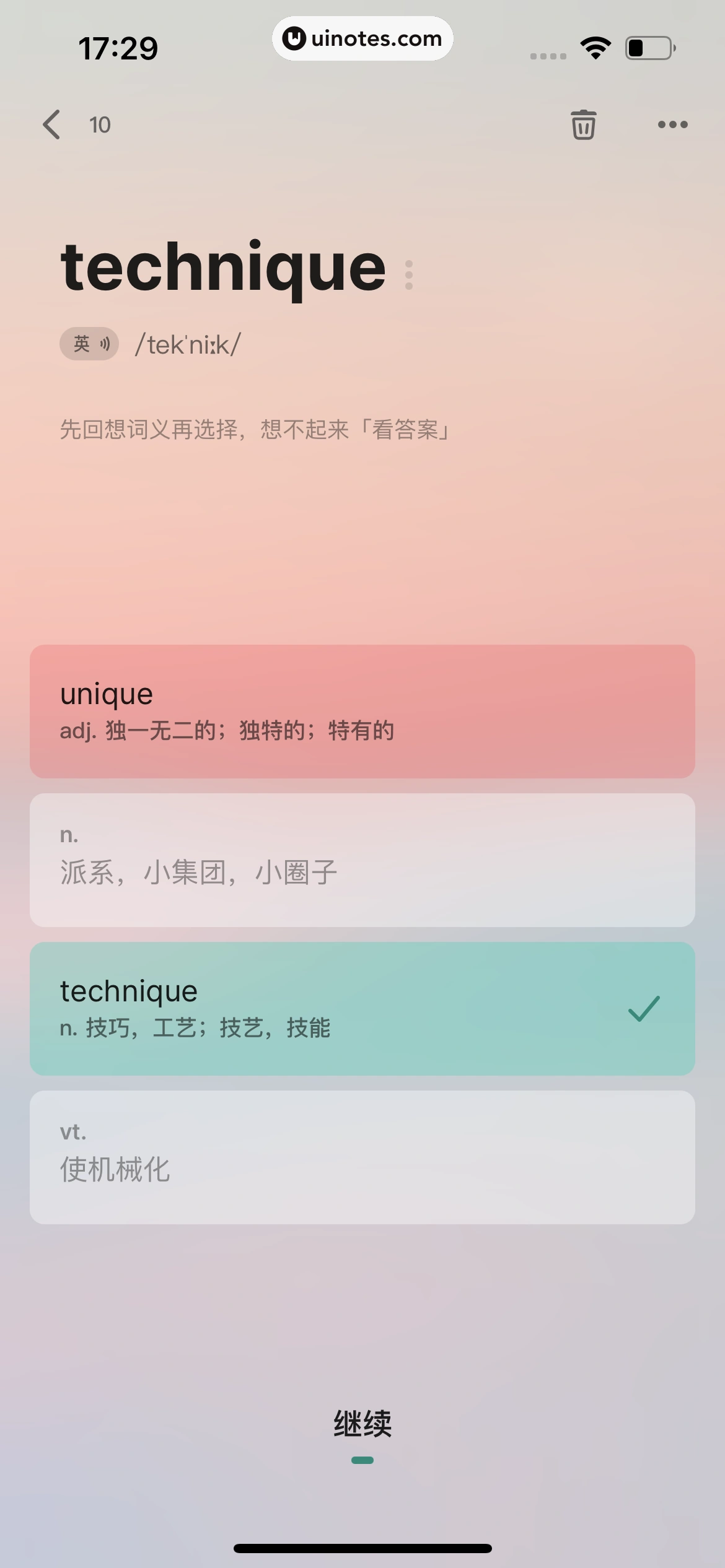Click the uinotes.com pill in the status bar
Screen dimensions: 725x1568
(x=362, y=38)
